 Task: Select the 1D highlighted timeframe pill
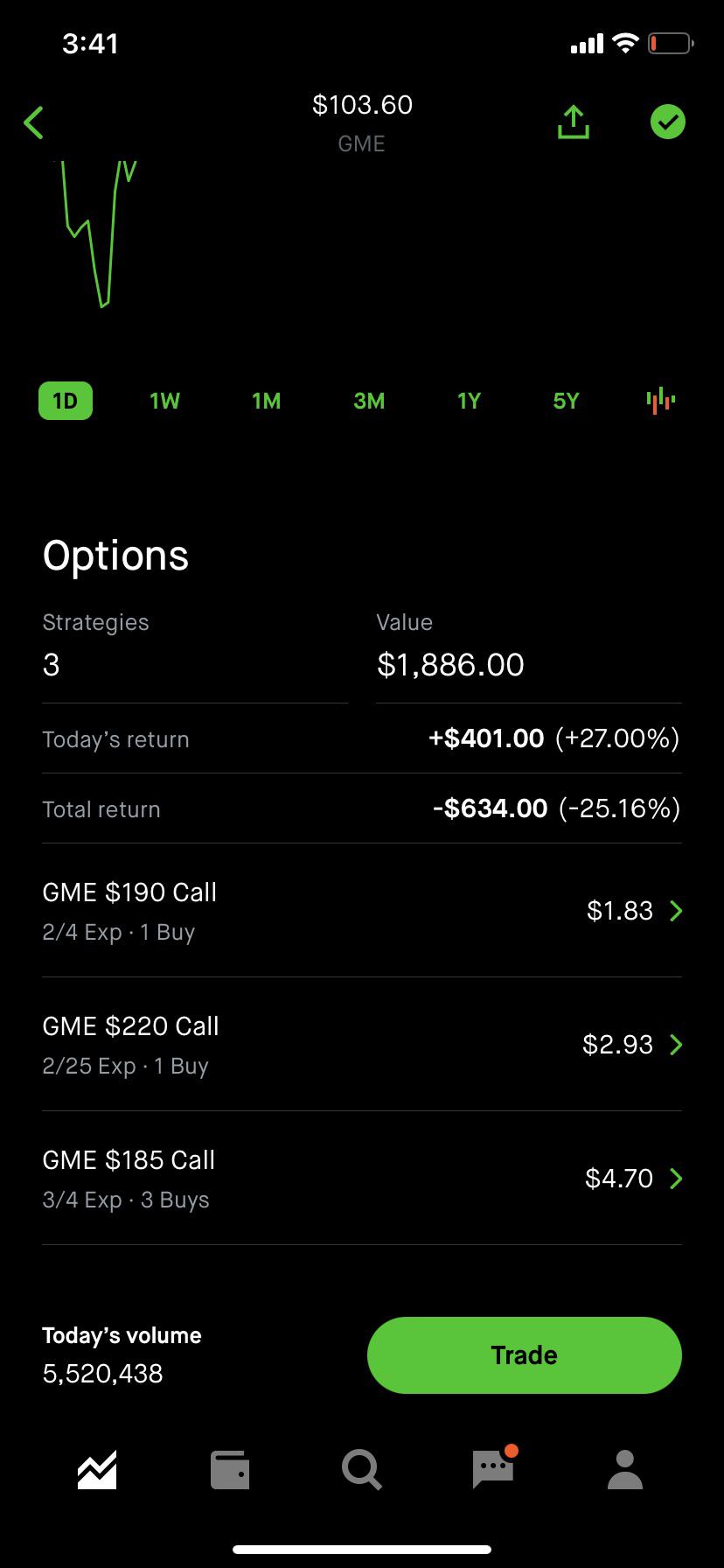[64, 401]
